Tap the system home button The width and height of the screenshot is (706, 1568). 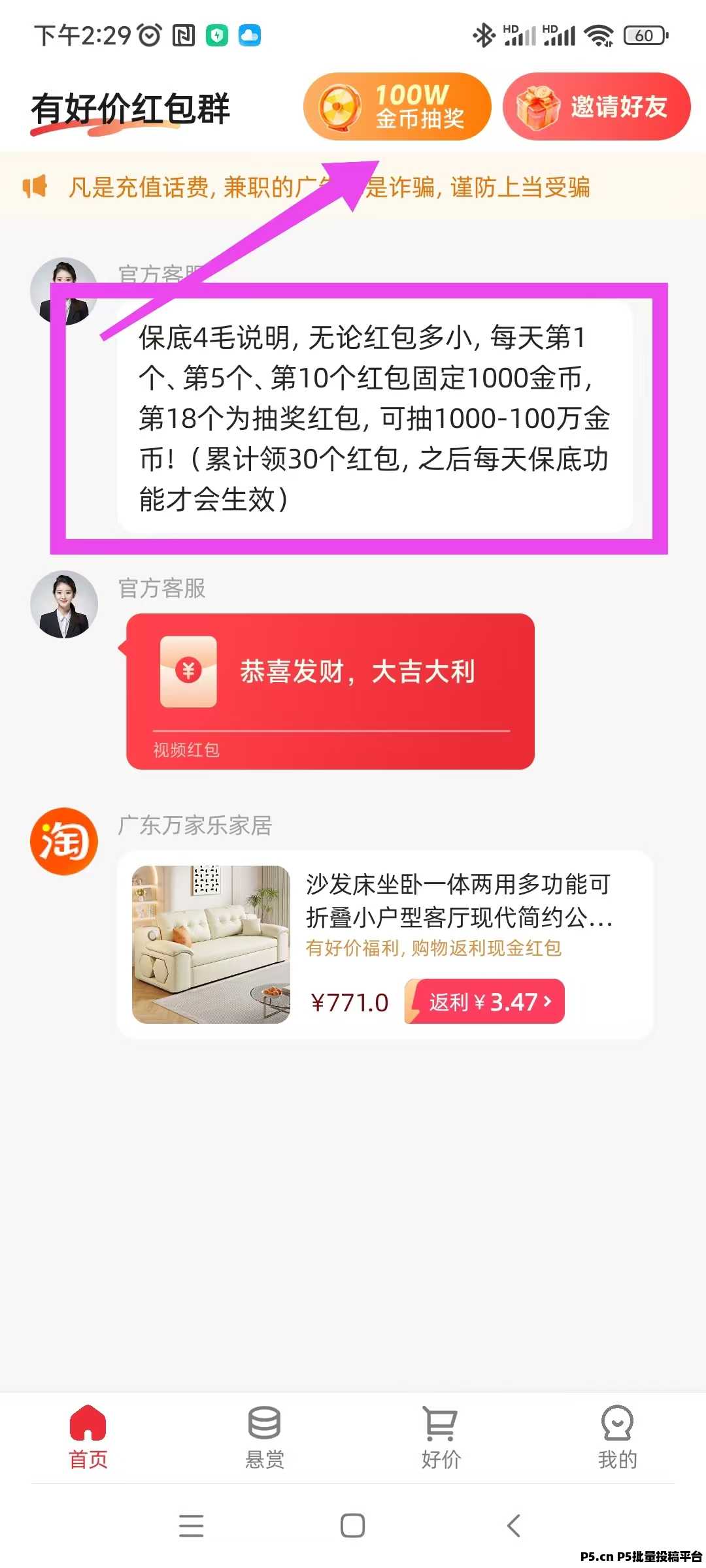coord(353,1526)
